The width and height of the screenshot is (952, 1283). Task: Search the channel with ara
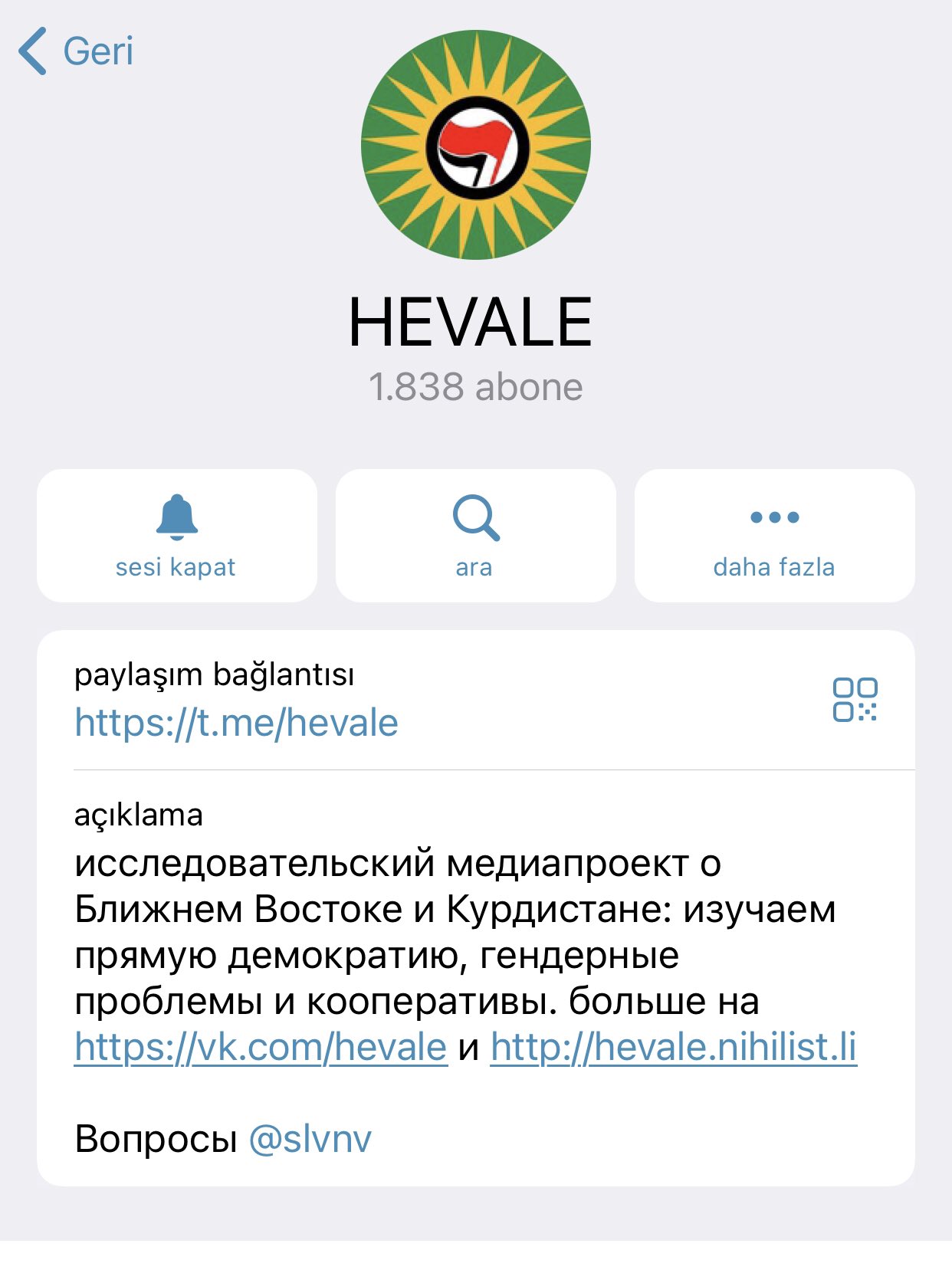pos(475,536)
